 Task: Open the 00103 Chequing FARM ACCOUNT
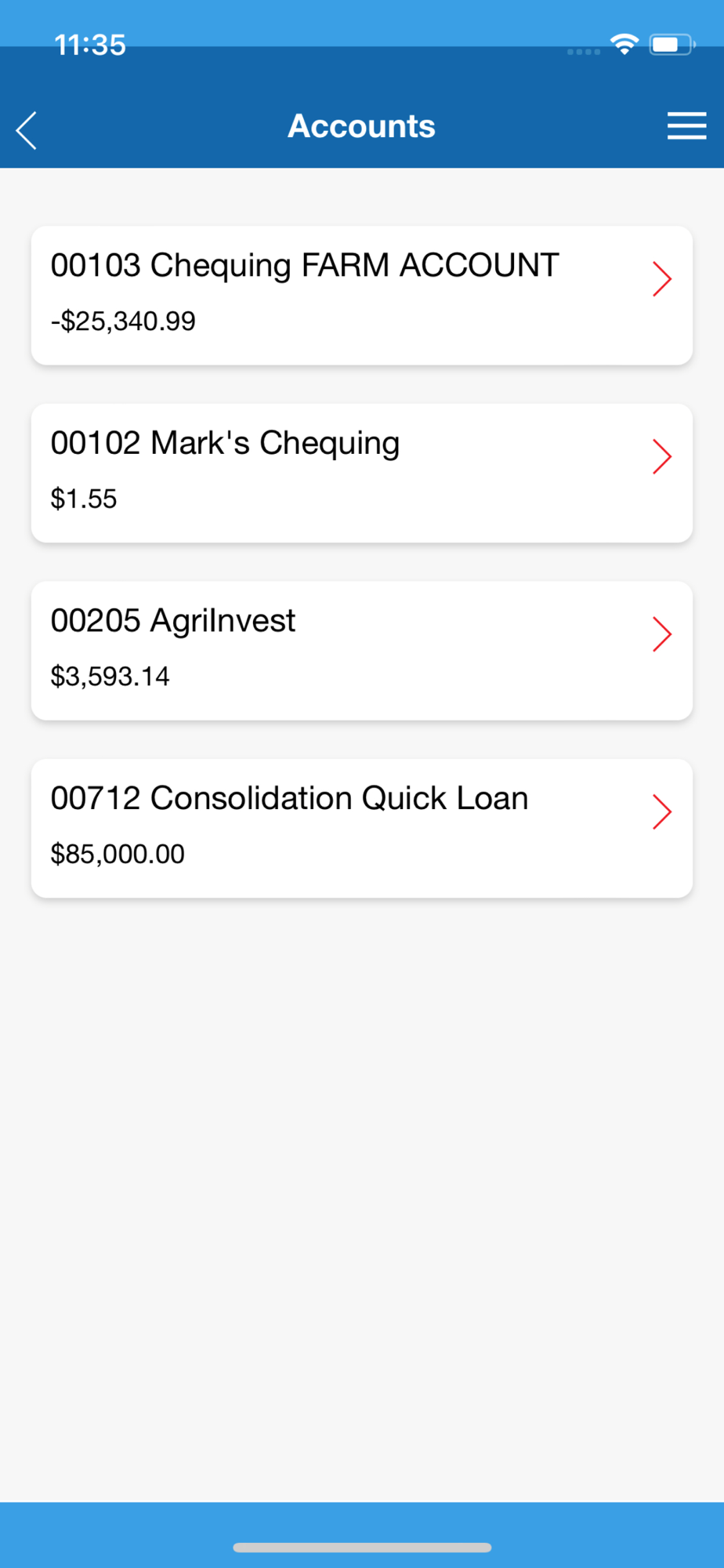pos(361,296)
